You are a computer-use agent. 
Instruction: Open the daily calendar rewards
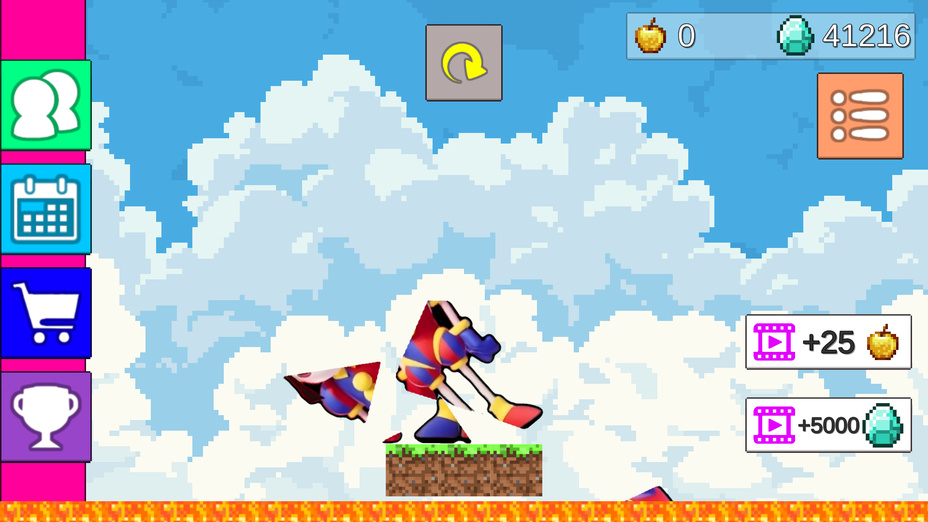click(46, 209)
